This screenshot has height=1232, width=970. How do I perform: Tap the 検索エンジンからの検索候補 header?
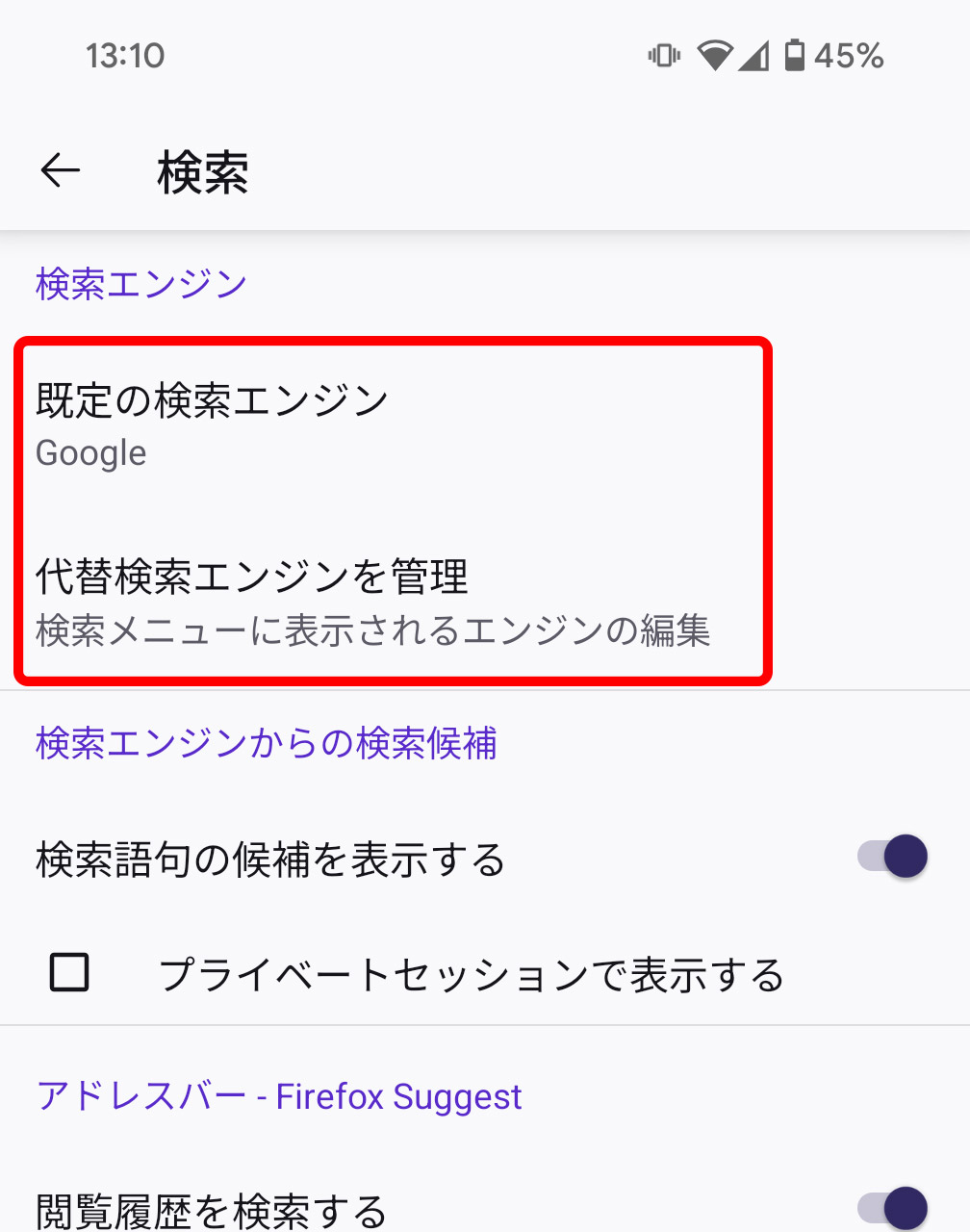(x=266, y=744)
